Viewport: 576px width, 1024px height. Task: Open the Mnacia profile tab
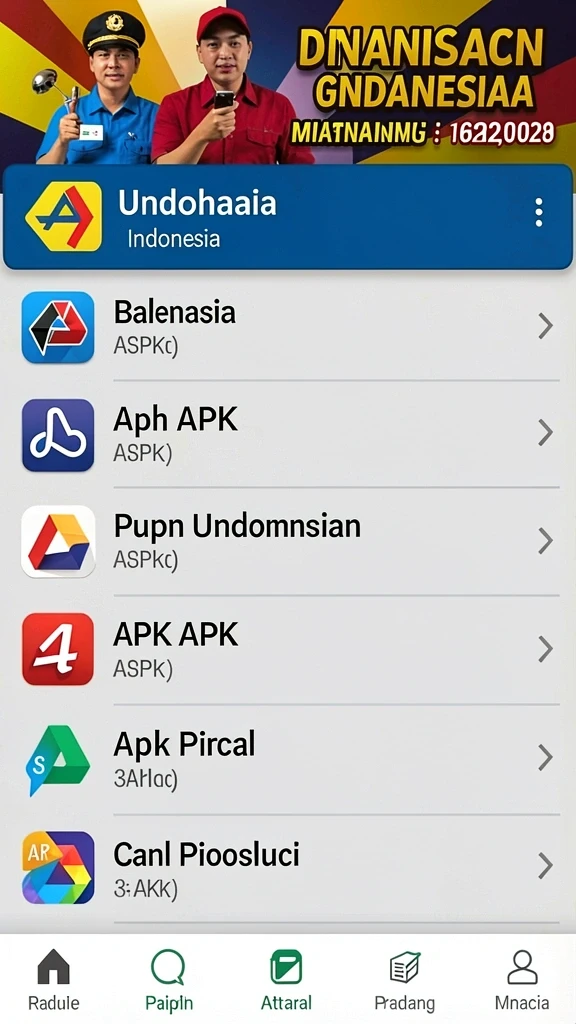pyautogui.click(x=522, y=980)
